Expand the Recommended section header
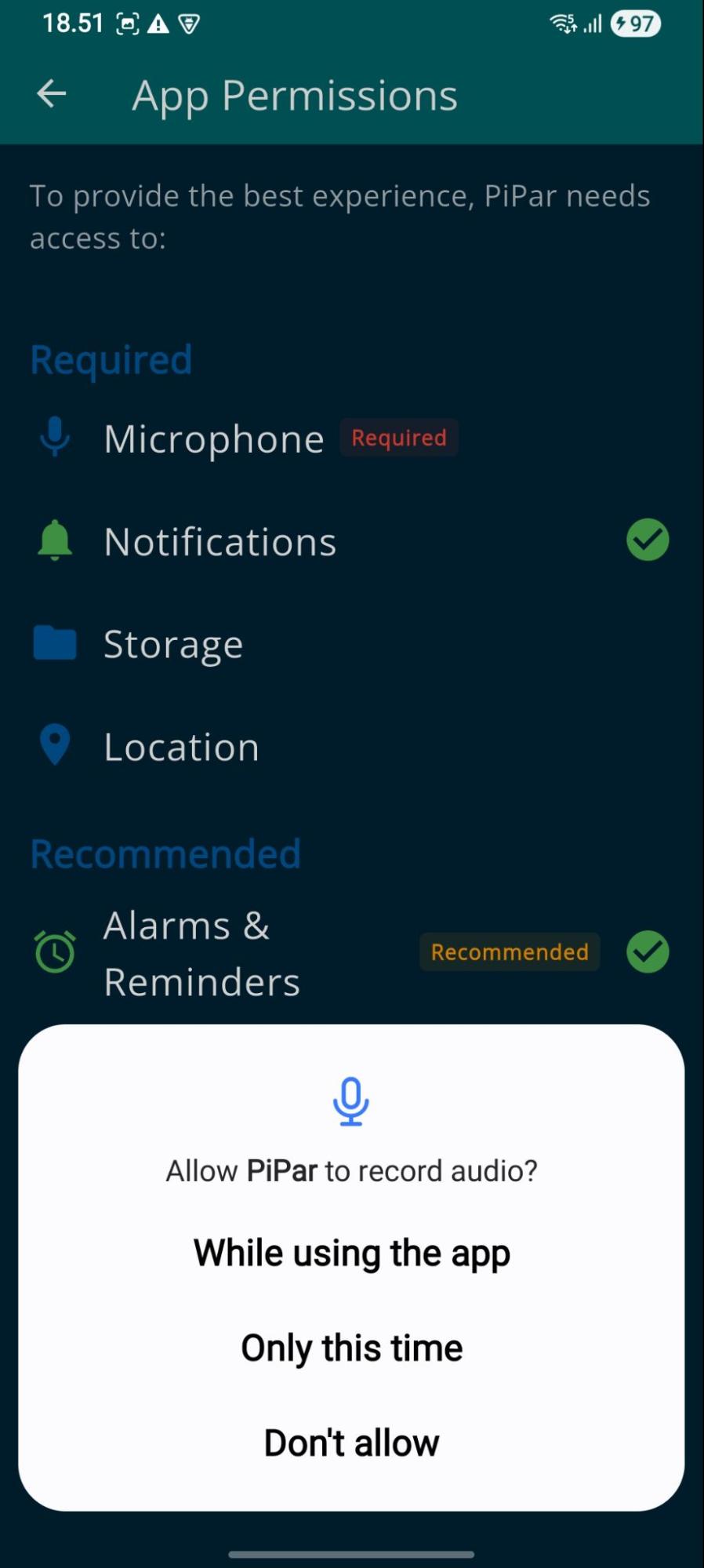The image size is (704, 1568). [165, 853]
